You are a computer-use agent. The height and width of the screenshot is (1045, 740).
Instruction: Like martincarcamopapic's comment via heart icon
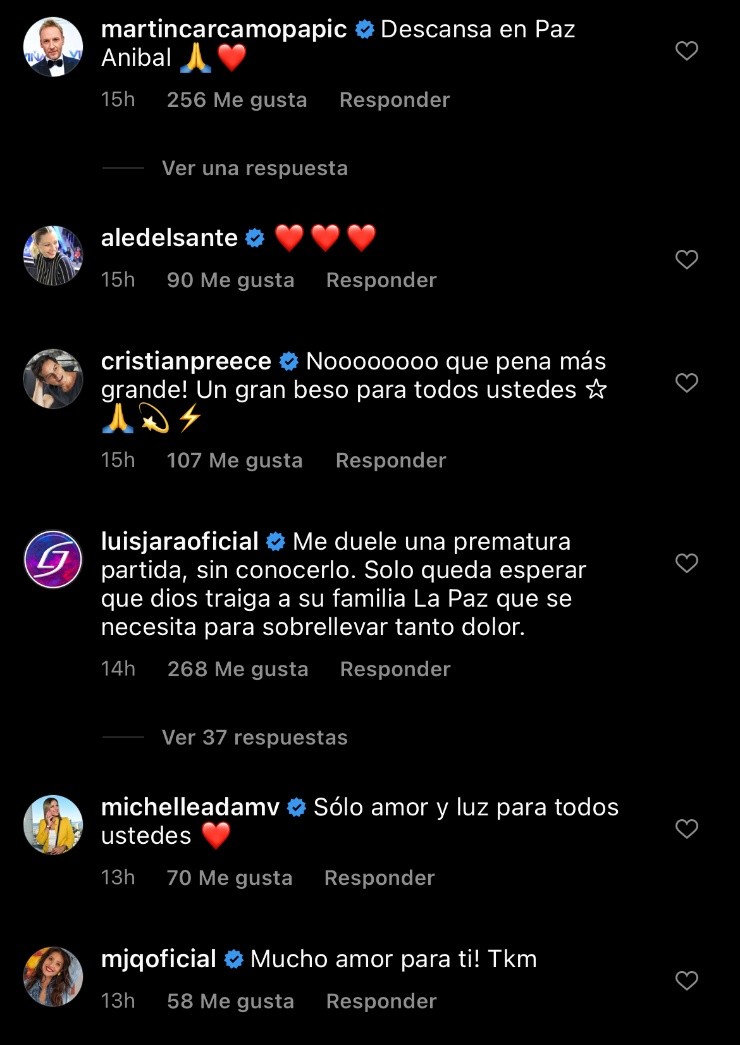(687, 52)
